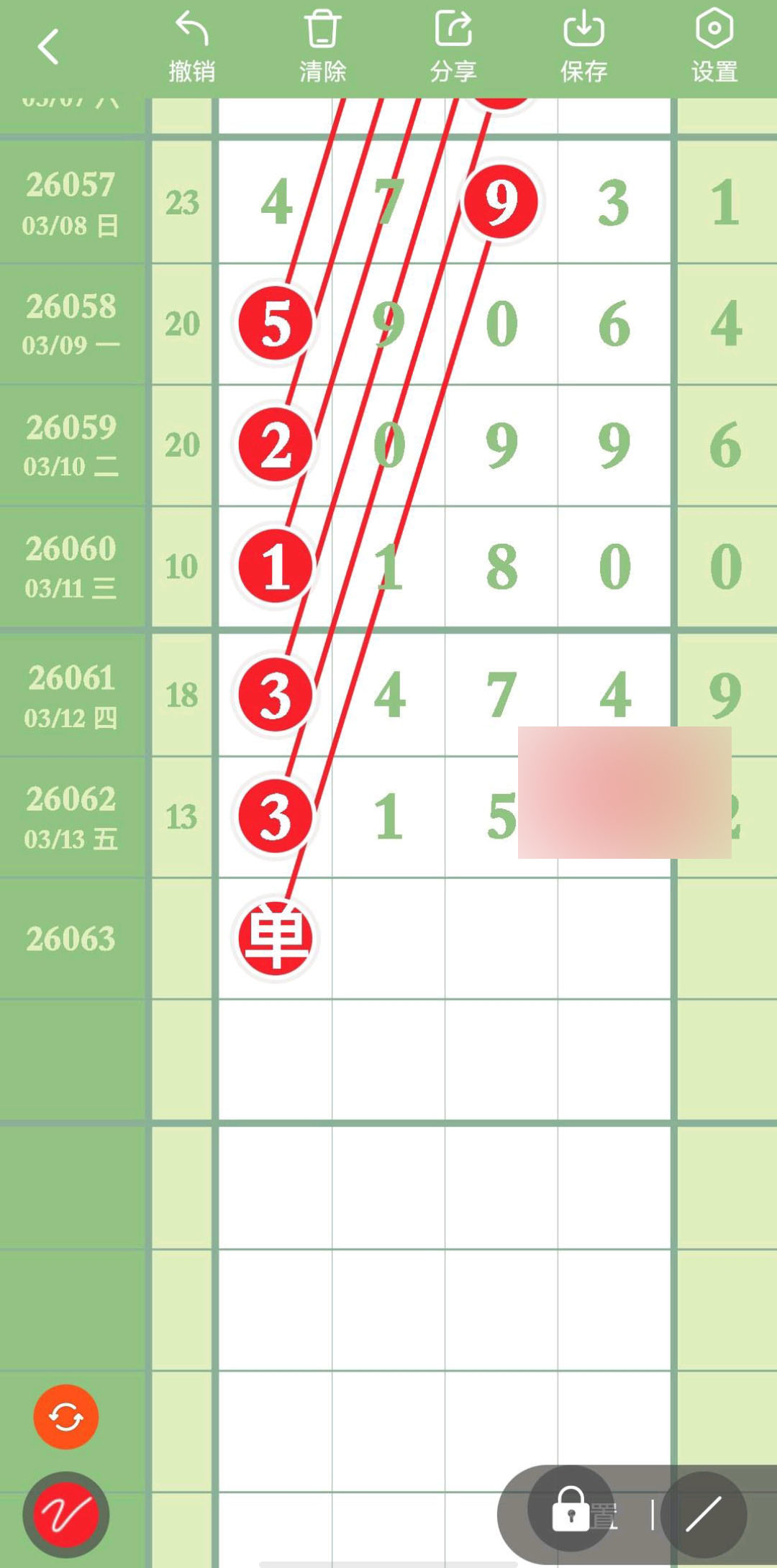The image size is (777, 1568).
Task: Save the chart with 保存
Action: pos(583,47)
